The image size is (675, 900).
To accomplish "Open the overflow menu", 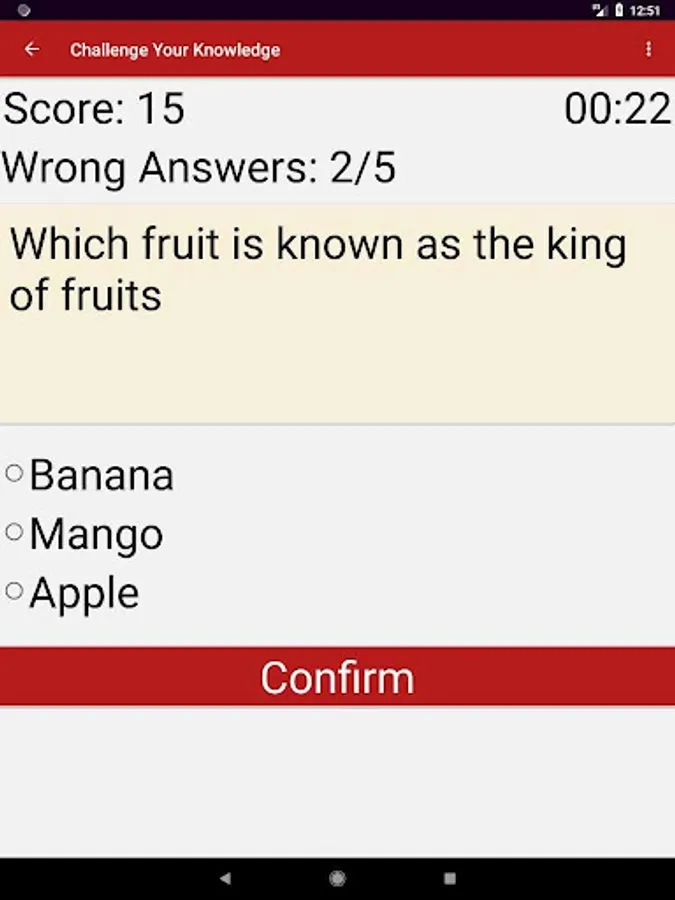I will click(648, 49).
